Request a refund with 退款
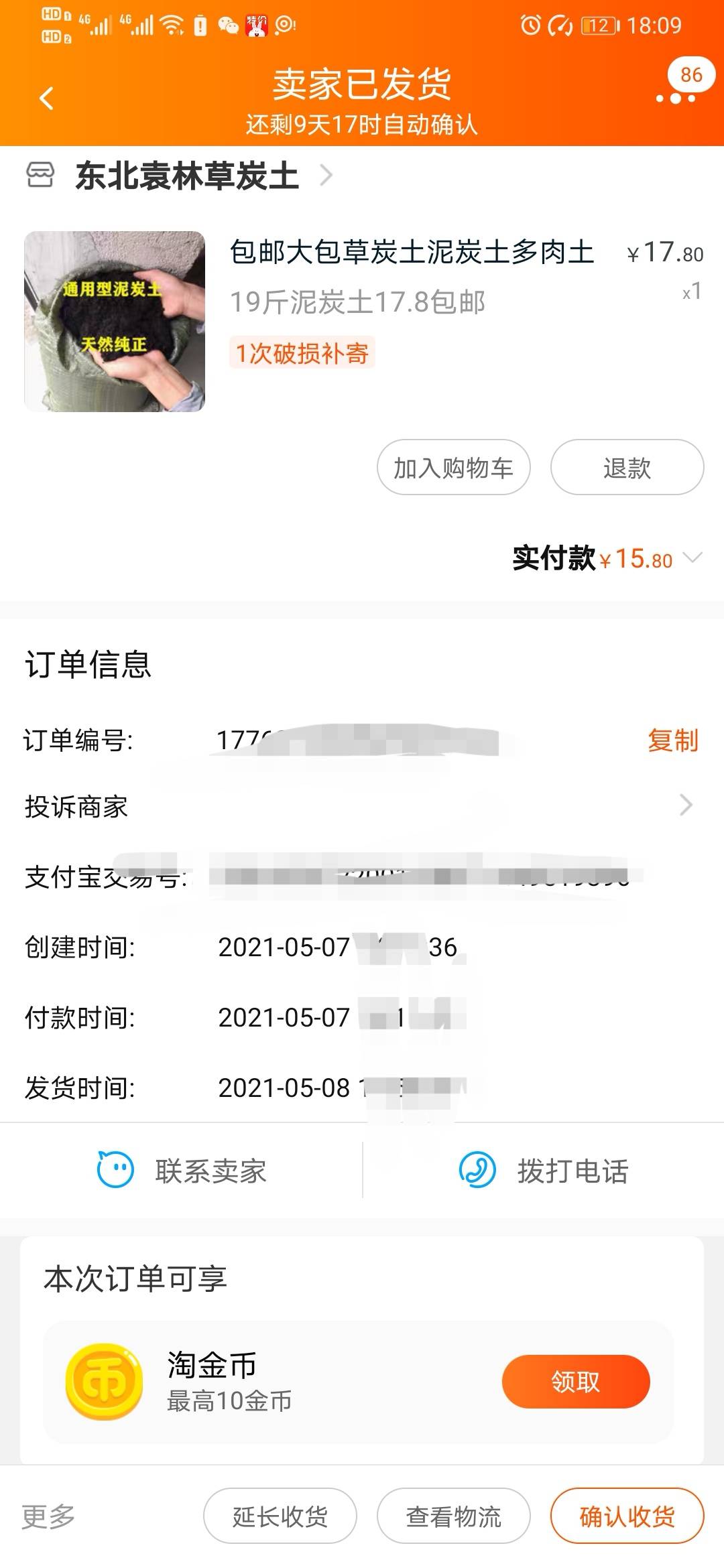This screenshot has width=724, height=1568. click(627, 467)
